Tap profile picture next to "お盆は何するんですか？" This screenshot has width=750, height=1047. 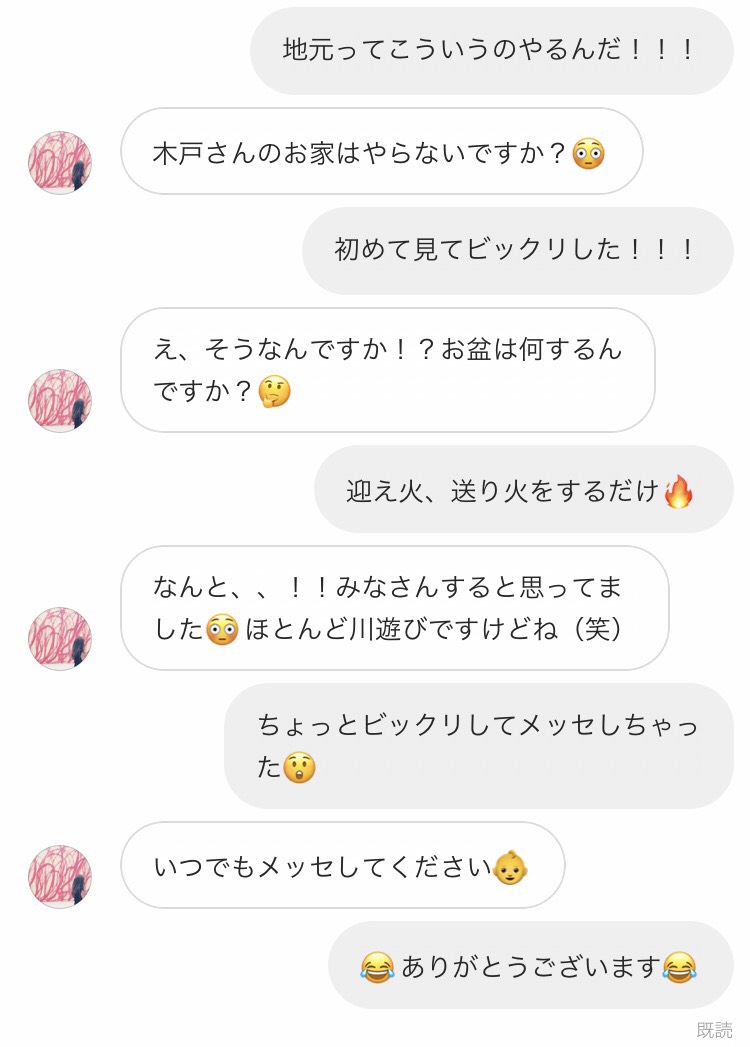60,401
